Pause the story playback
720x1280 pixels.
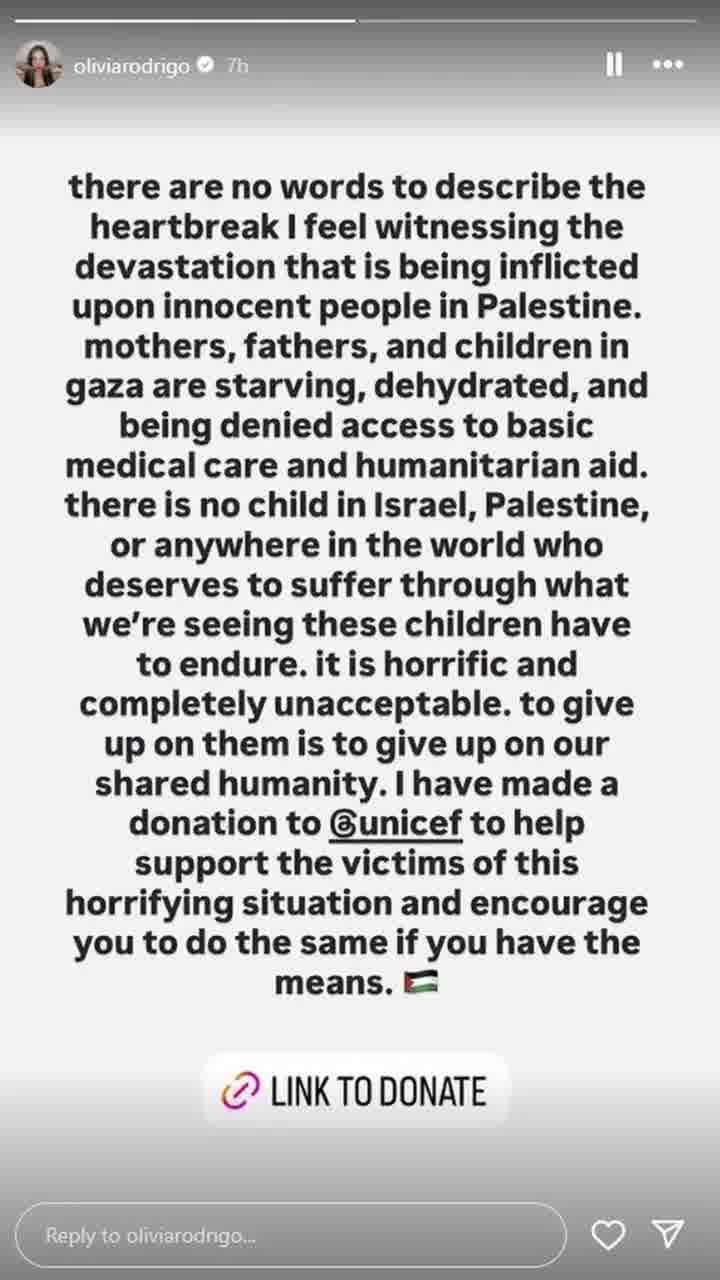coord(614,65)
